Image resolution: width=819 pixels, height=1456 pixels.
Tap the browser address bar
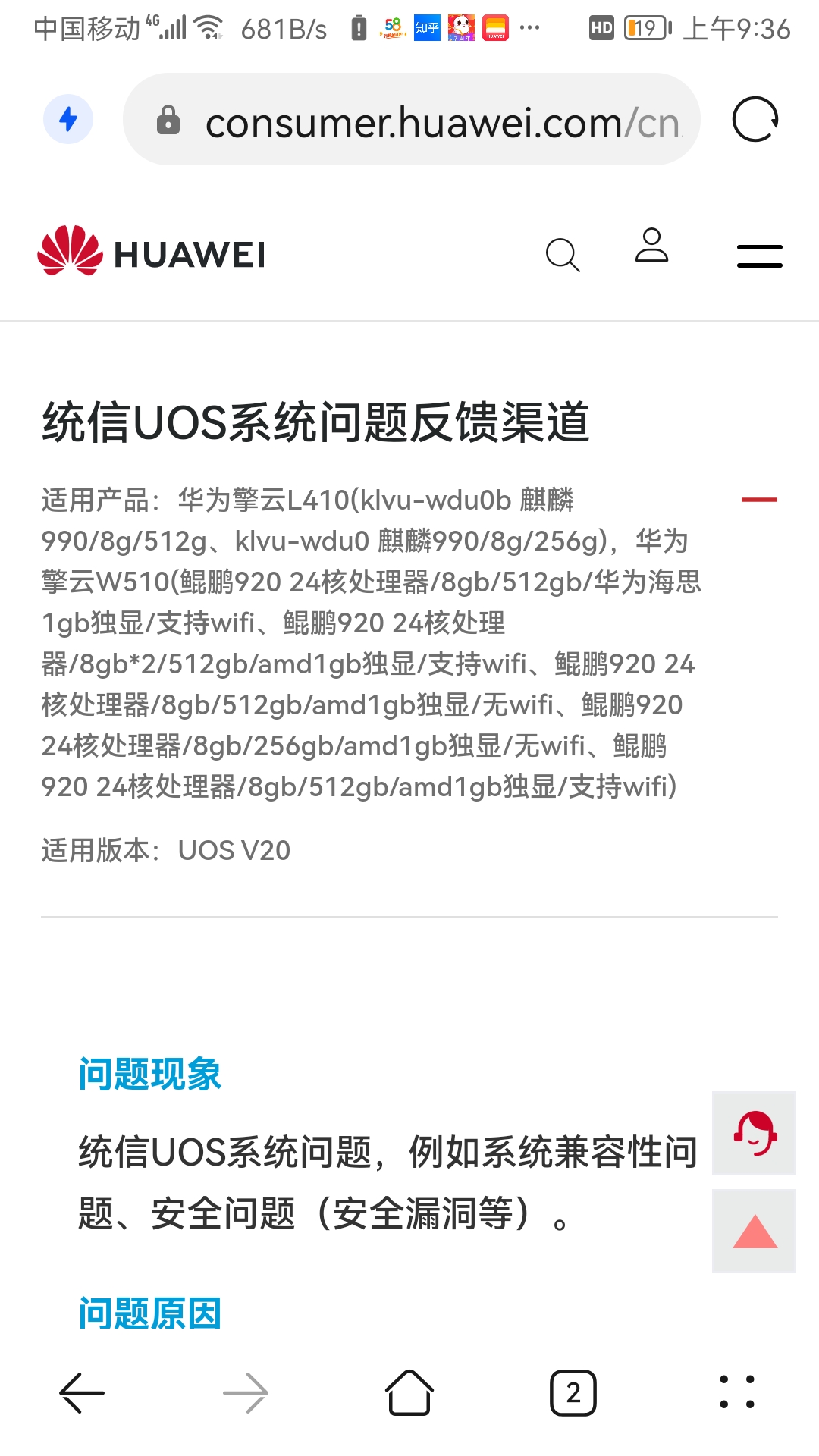click(x=425, y=120)
